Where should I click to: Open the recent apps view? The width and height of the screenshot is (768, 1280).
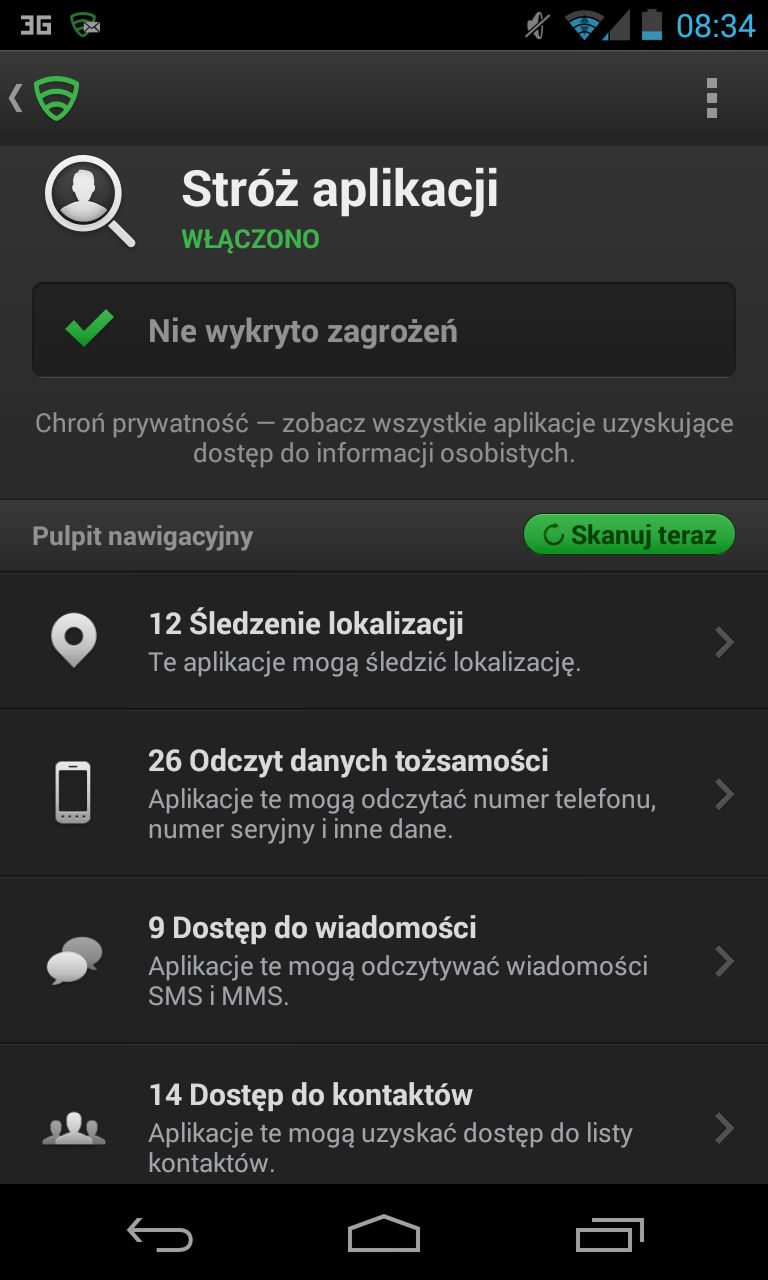pyautogui.click(x=610, y=1234)
